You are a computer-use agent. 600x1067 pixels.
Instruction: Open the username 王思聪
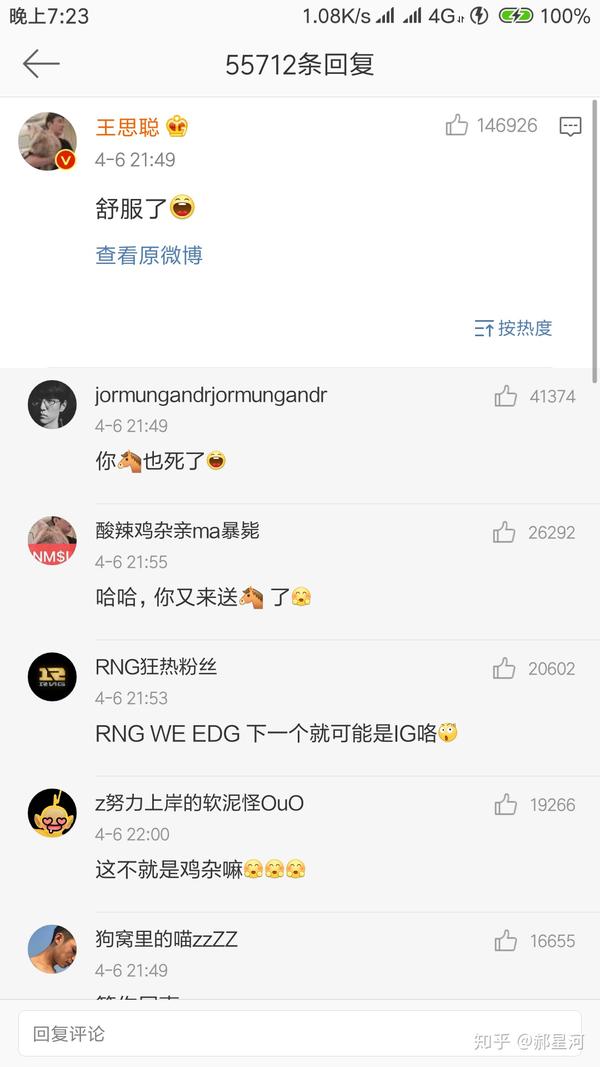(127, 127)
